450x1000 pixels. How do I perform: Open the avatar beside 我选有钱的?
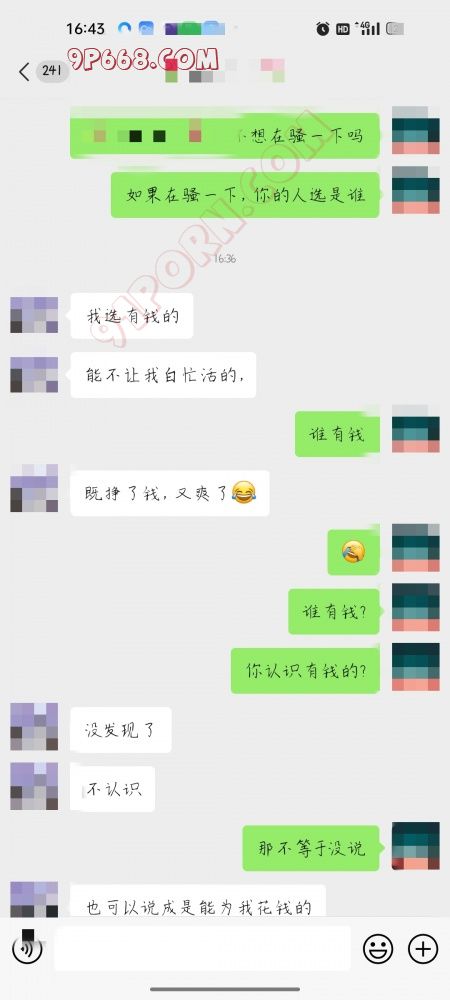click(34, 314)
